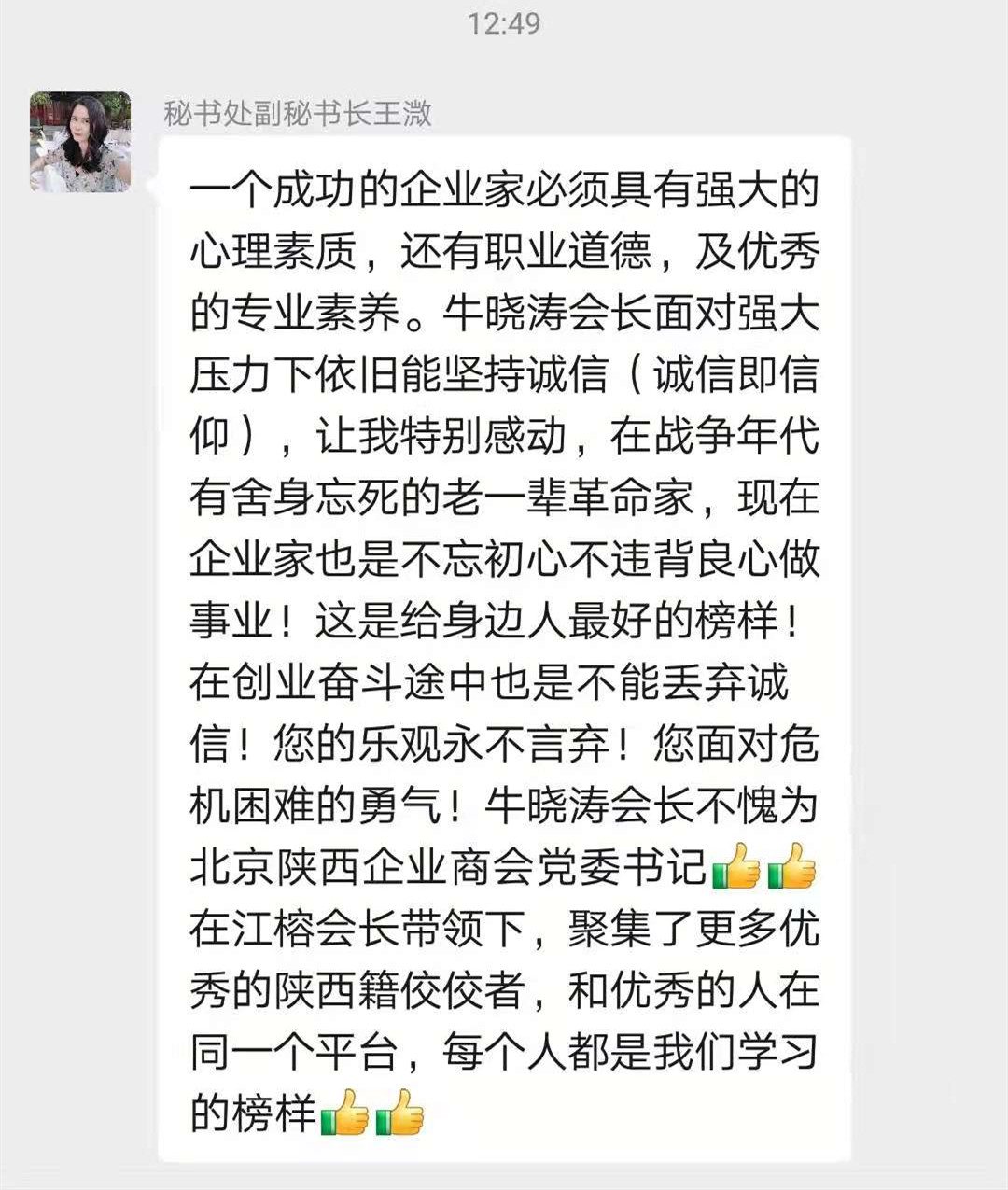Open sender 王澂's profile avatar

pyautogui.click(x=80, y=142)
